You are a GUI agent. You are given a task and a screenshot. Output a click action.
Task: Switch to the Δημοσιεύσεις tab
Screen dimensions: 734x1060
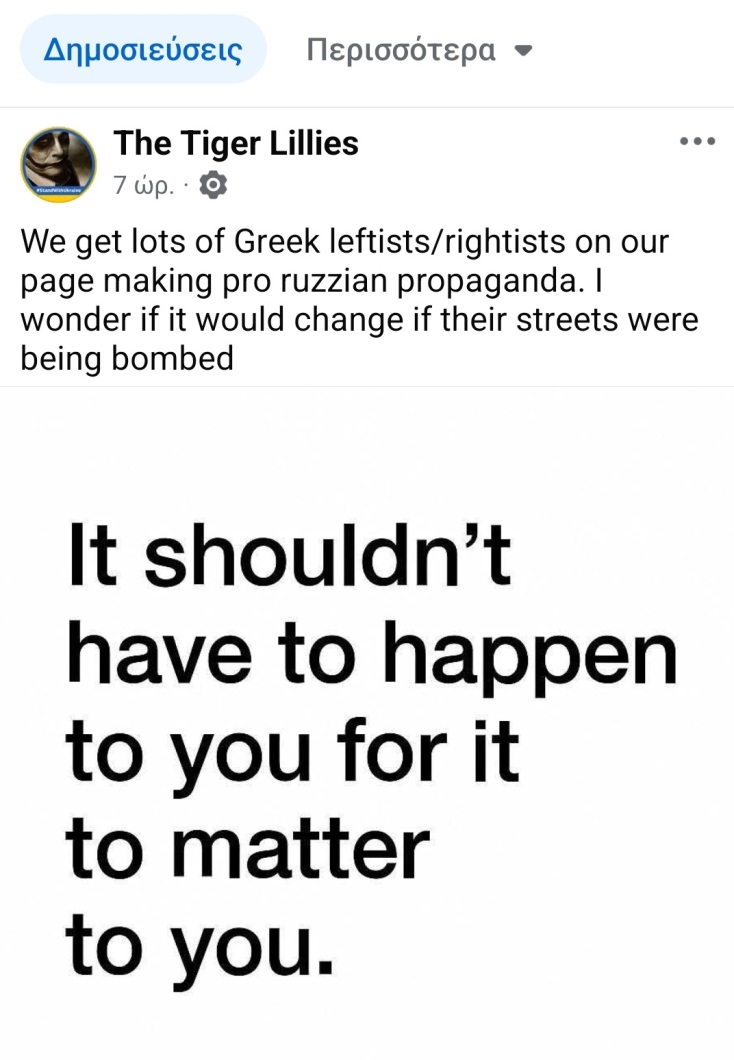(143, 50)
